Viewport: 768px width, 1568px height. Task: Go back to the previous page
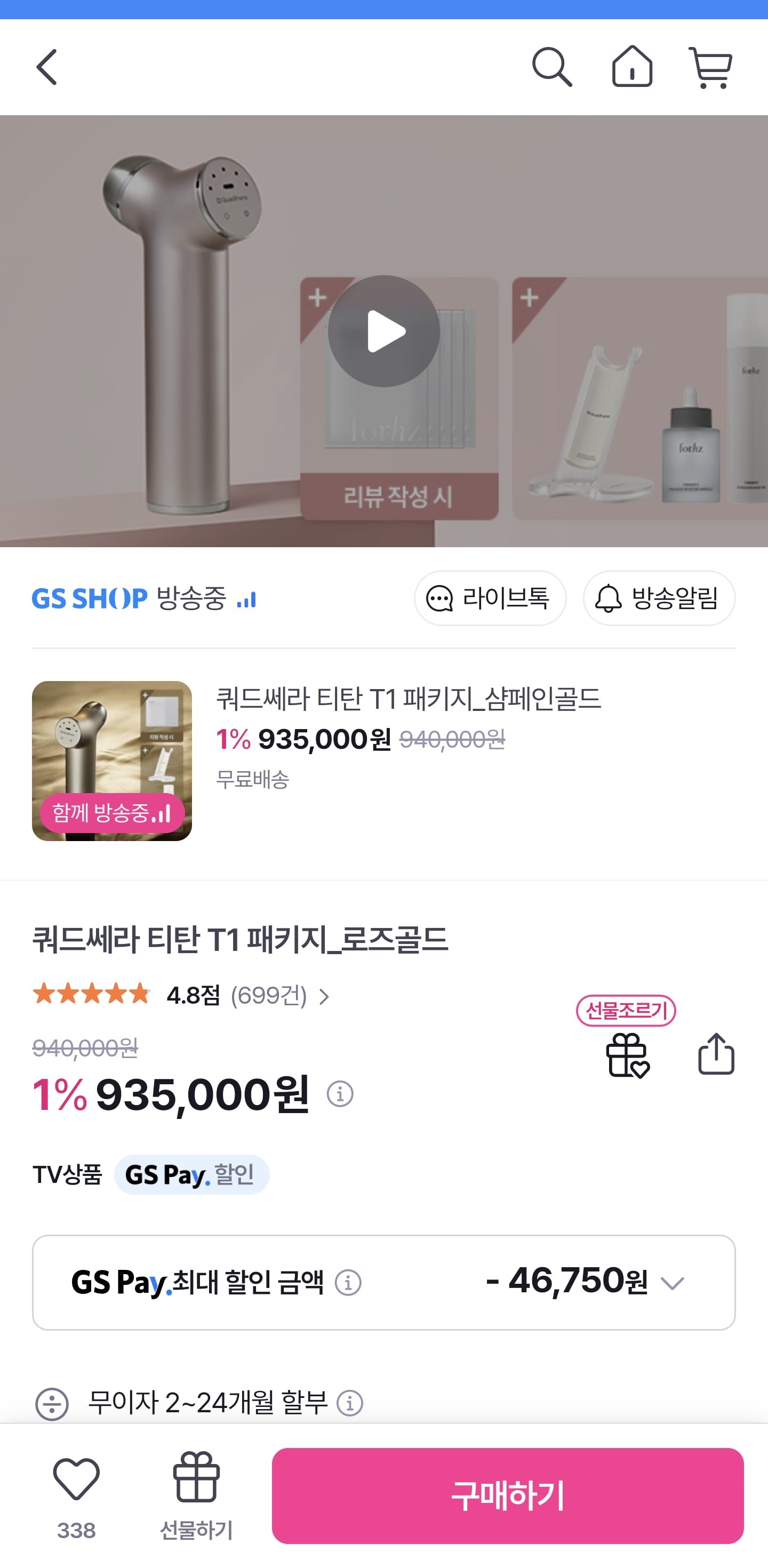pyautogui.click(x=47, y=67)
